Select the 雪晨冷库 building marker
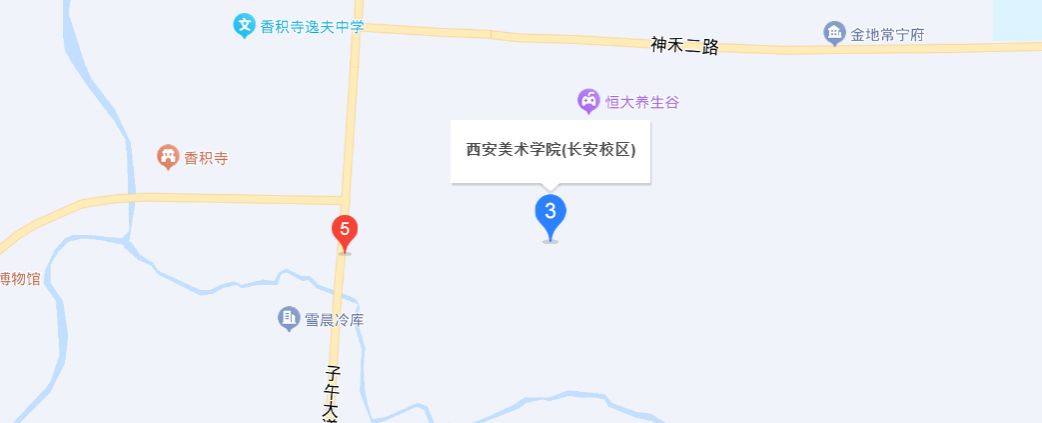Viewport: 1042px width, 423px height. pyautogui.click(x=288, y=319)
